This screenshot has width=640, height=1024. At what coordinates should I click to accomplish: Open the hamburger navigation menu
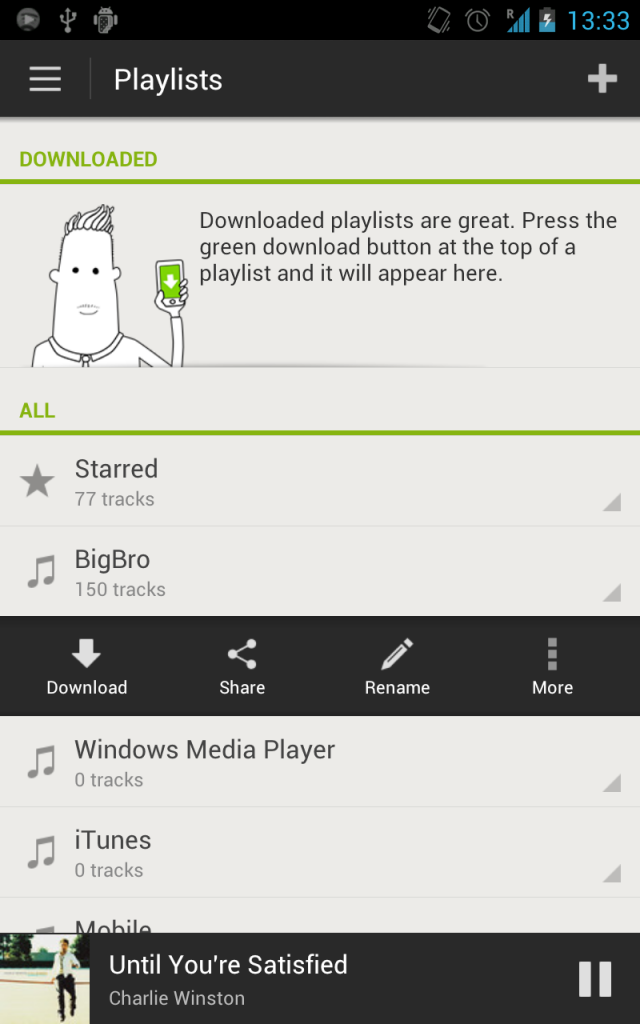pos(45,80)
